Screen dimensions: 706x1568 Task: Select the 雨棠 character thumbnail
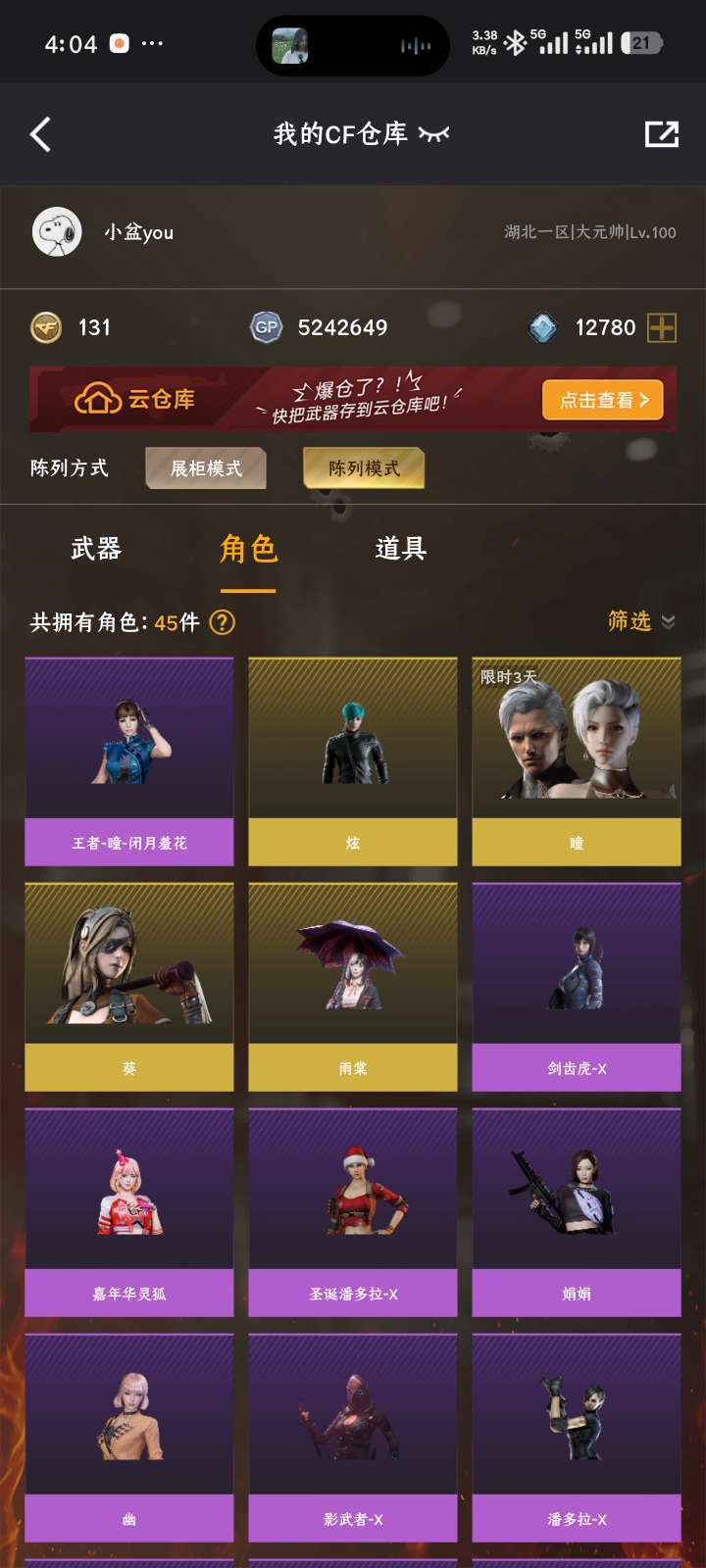(x=352, y=982)
